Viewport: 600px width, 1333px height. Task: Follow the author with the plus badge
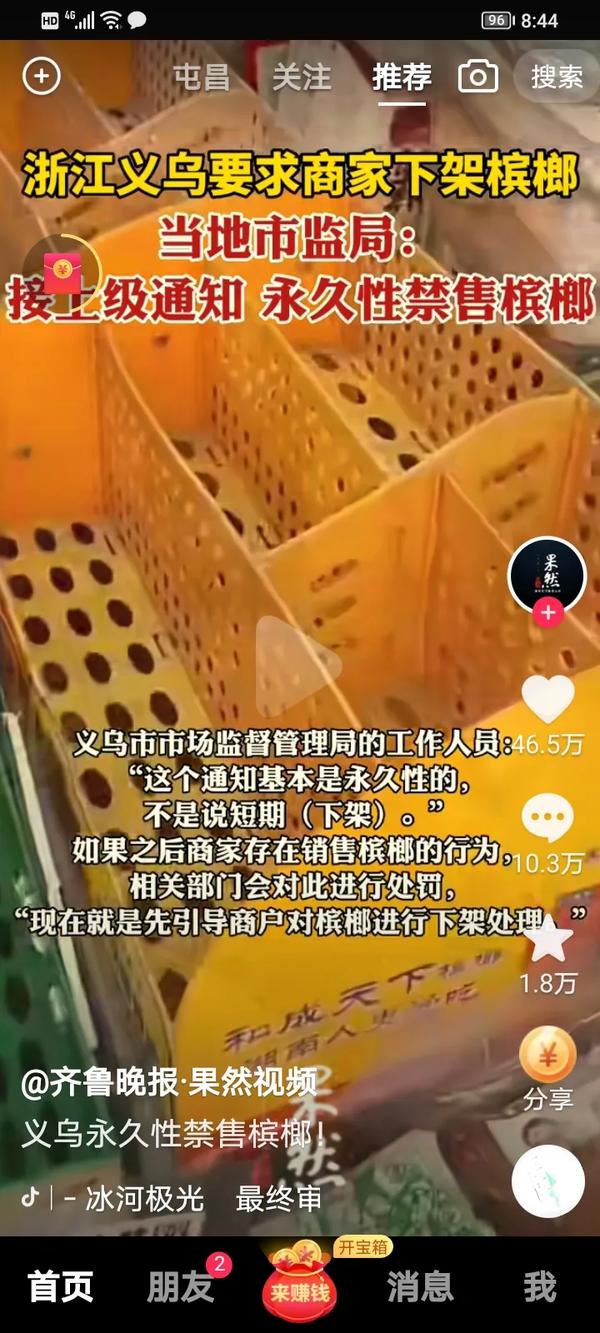(547, 613)
